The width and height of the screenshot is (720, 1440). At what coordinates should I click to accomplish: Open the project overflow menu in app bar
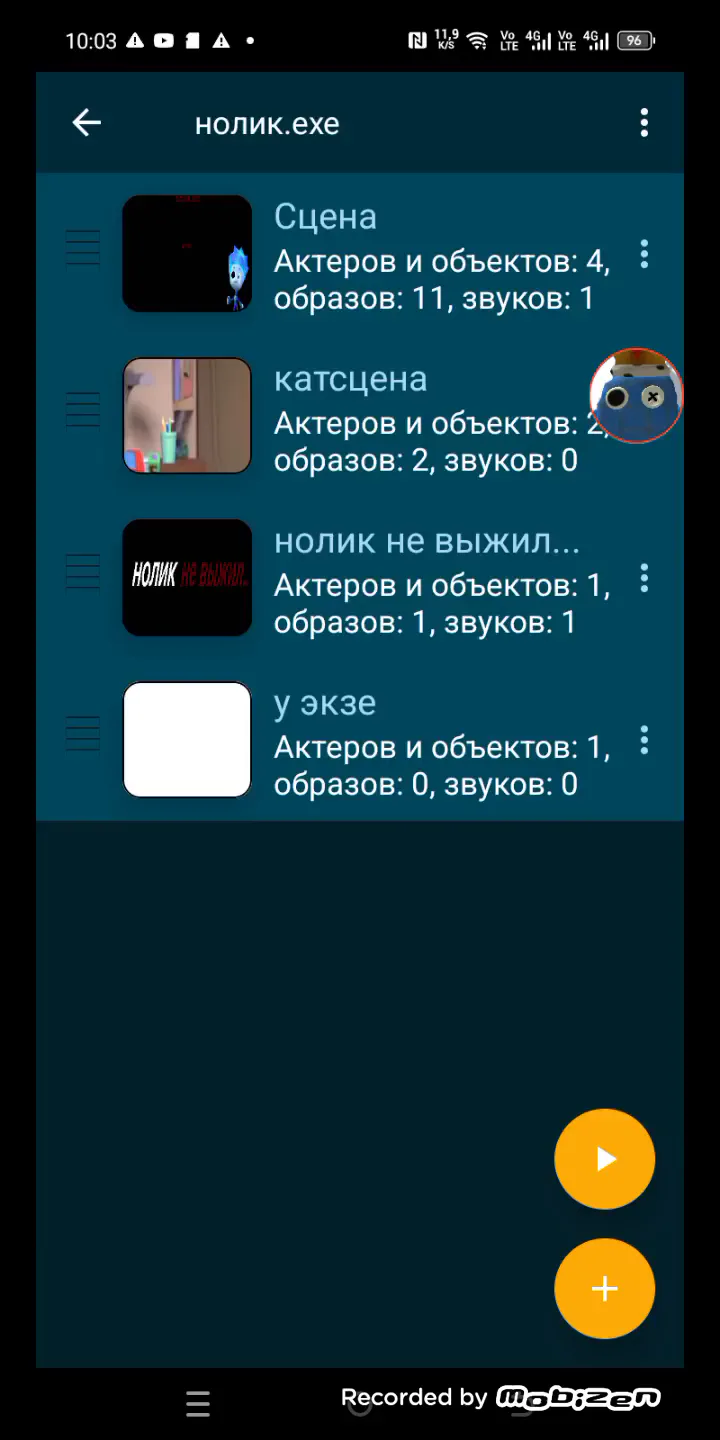pos(644,123)
